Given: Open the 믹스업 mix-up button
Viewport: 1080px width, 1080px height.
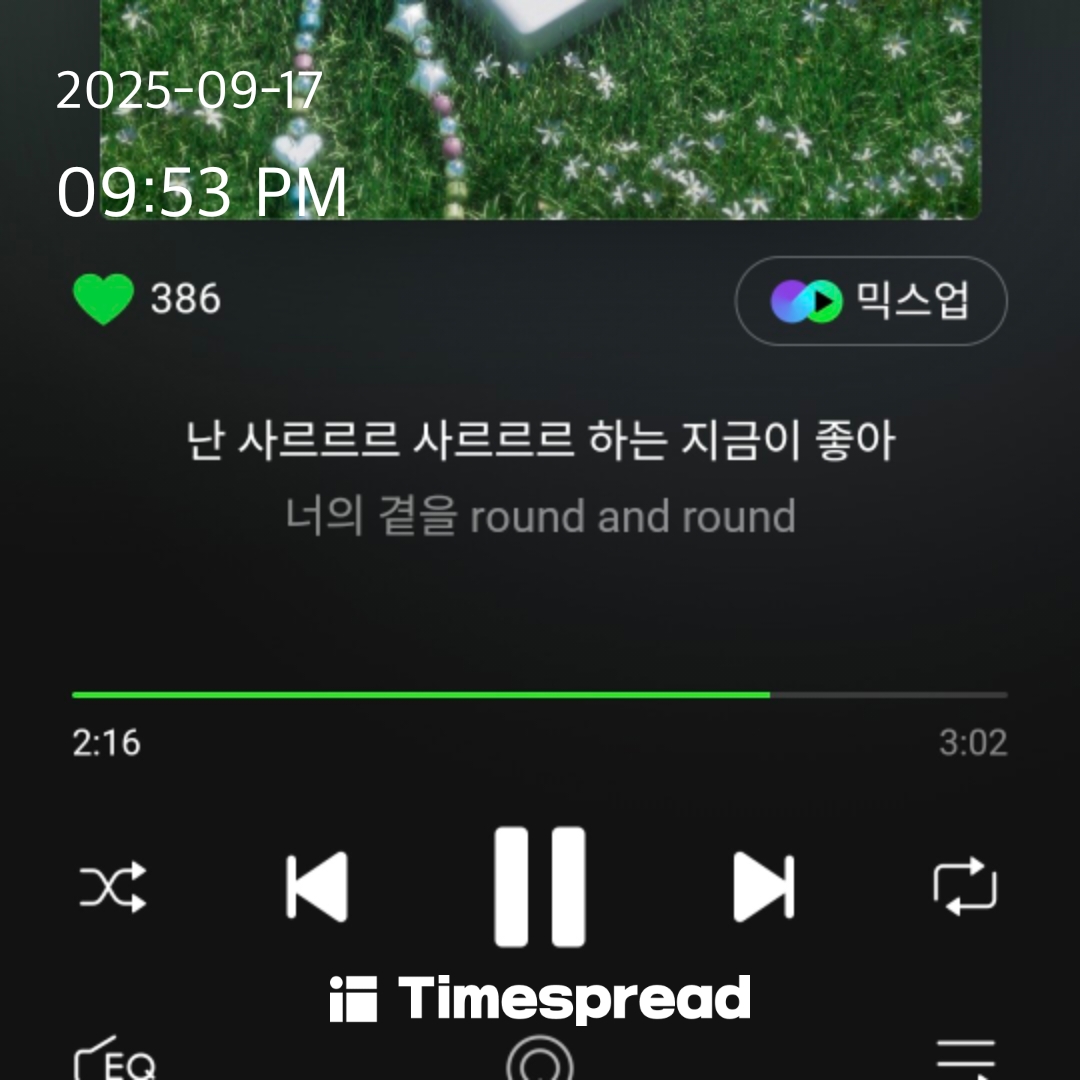Looking at the screenshot, I should pyautogui.click(x=871, y=301).
